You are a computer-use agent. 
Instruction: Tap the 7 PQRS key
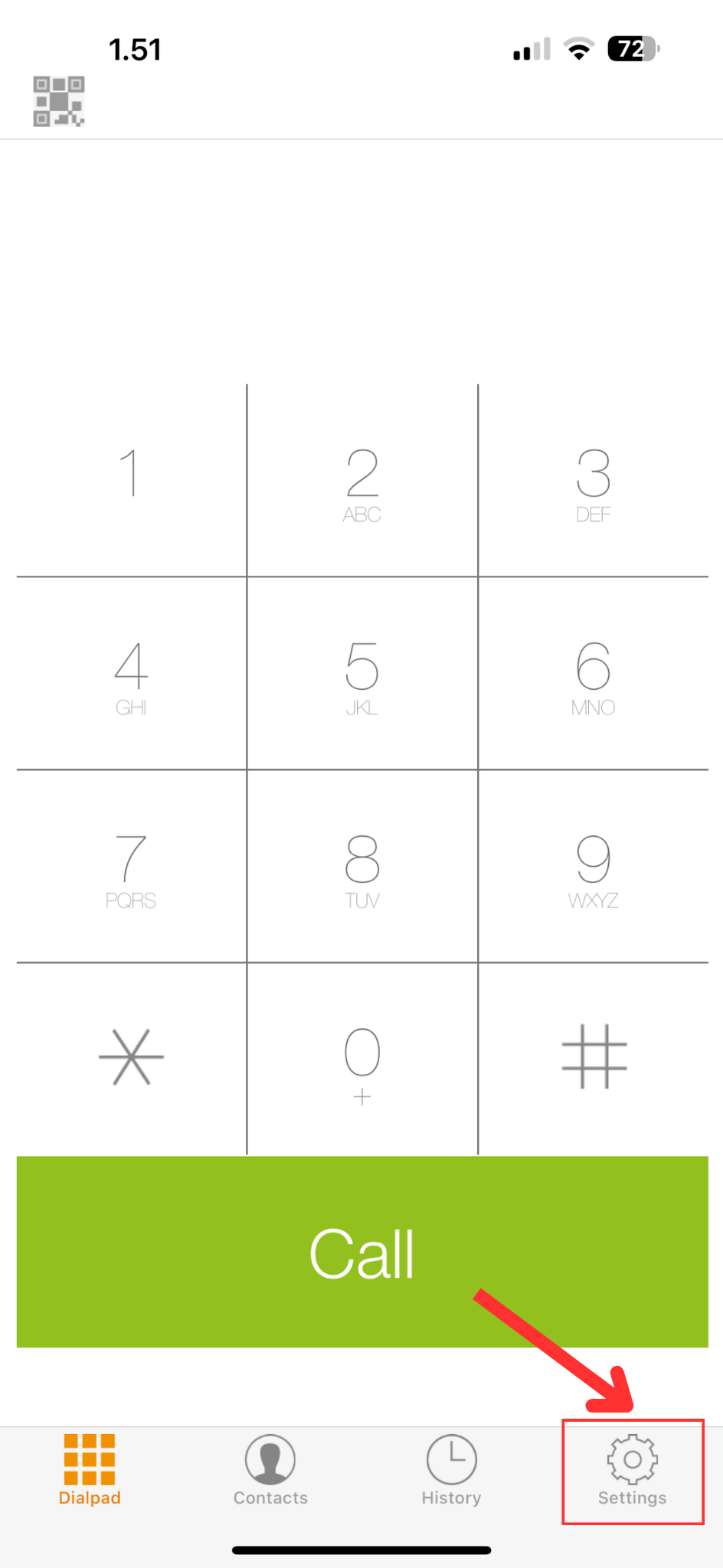point(131,866)
